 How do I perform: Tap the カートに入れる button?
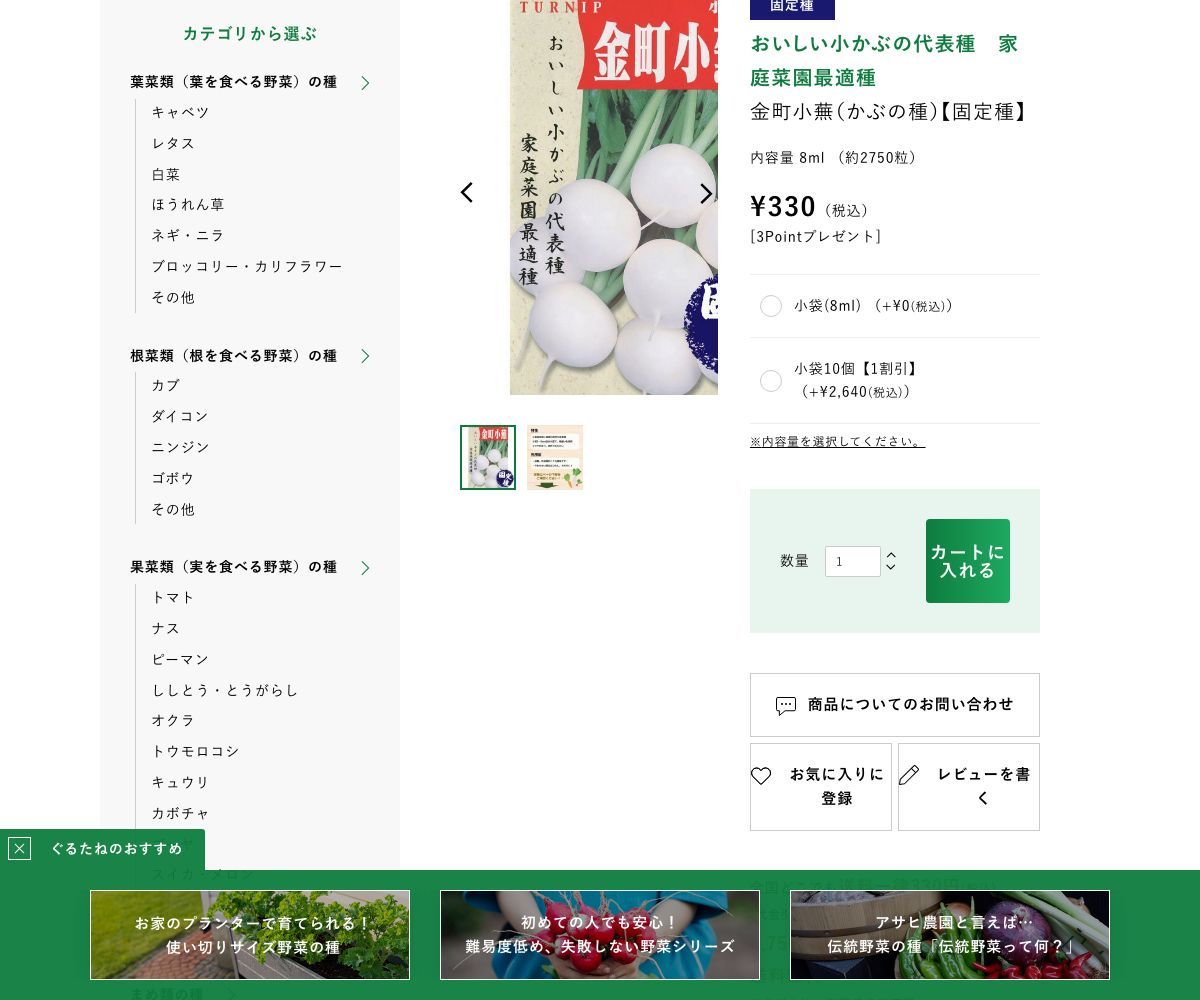967,561
